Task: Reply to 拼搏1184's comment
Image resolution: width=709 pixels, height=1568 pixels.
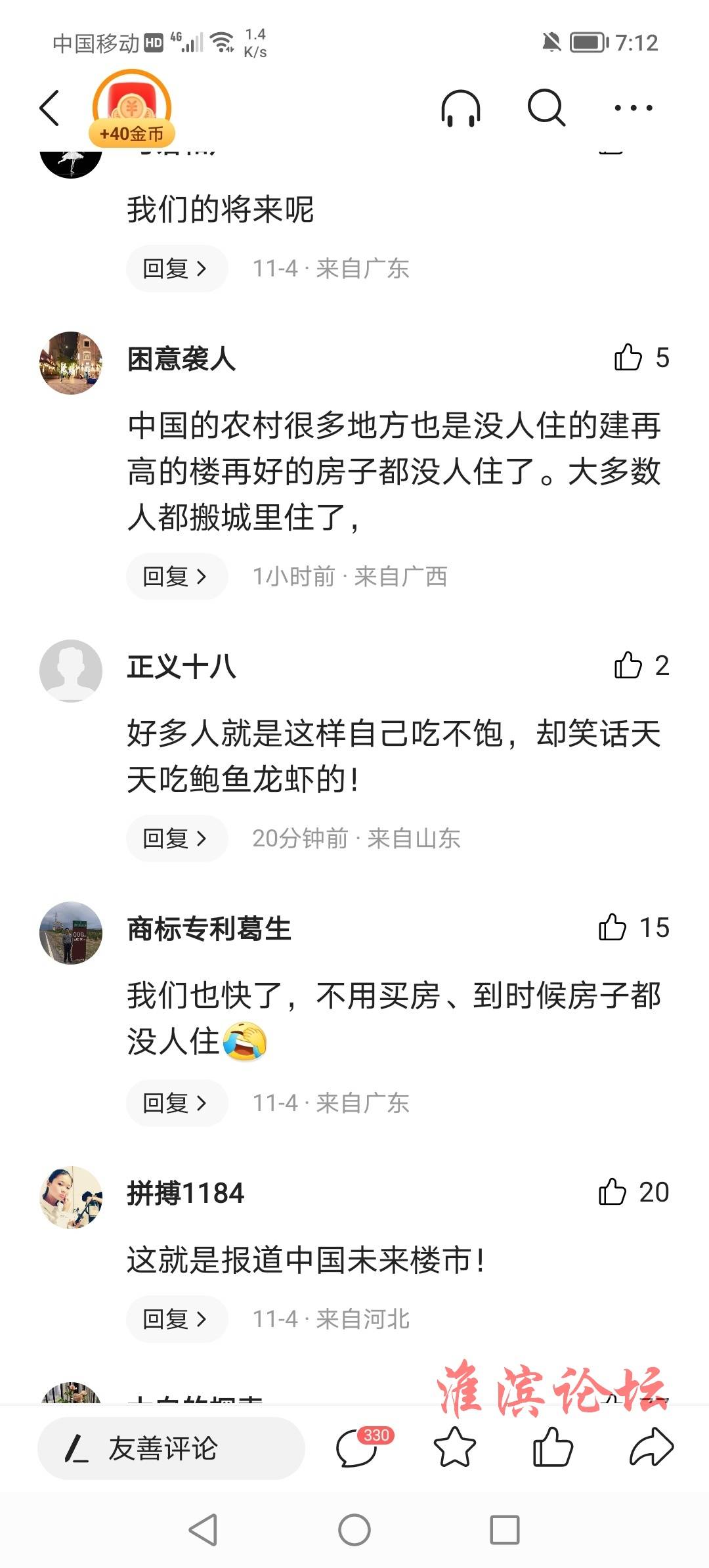Action: pyautogui.click(x=176, y=1318)
